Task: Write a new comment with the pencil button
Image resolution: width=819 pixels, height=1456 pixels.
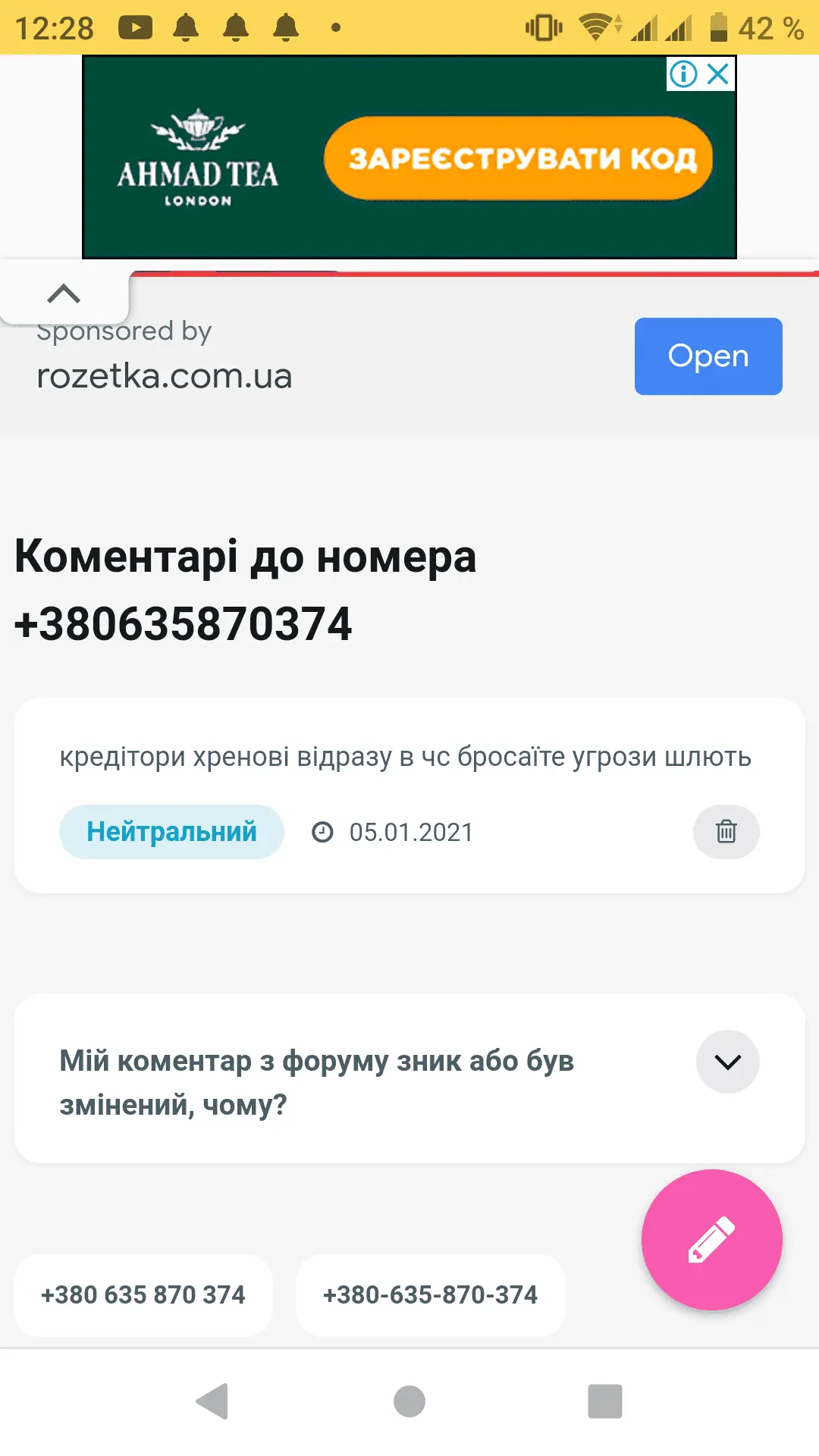Action: (x=711, y=1240)
